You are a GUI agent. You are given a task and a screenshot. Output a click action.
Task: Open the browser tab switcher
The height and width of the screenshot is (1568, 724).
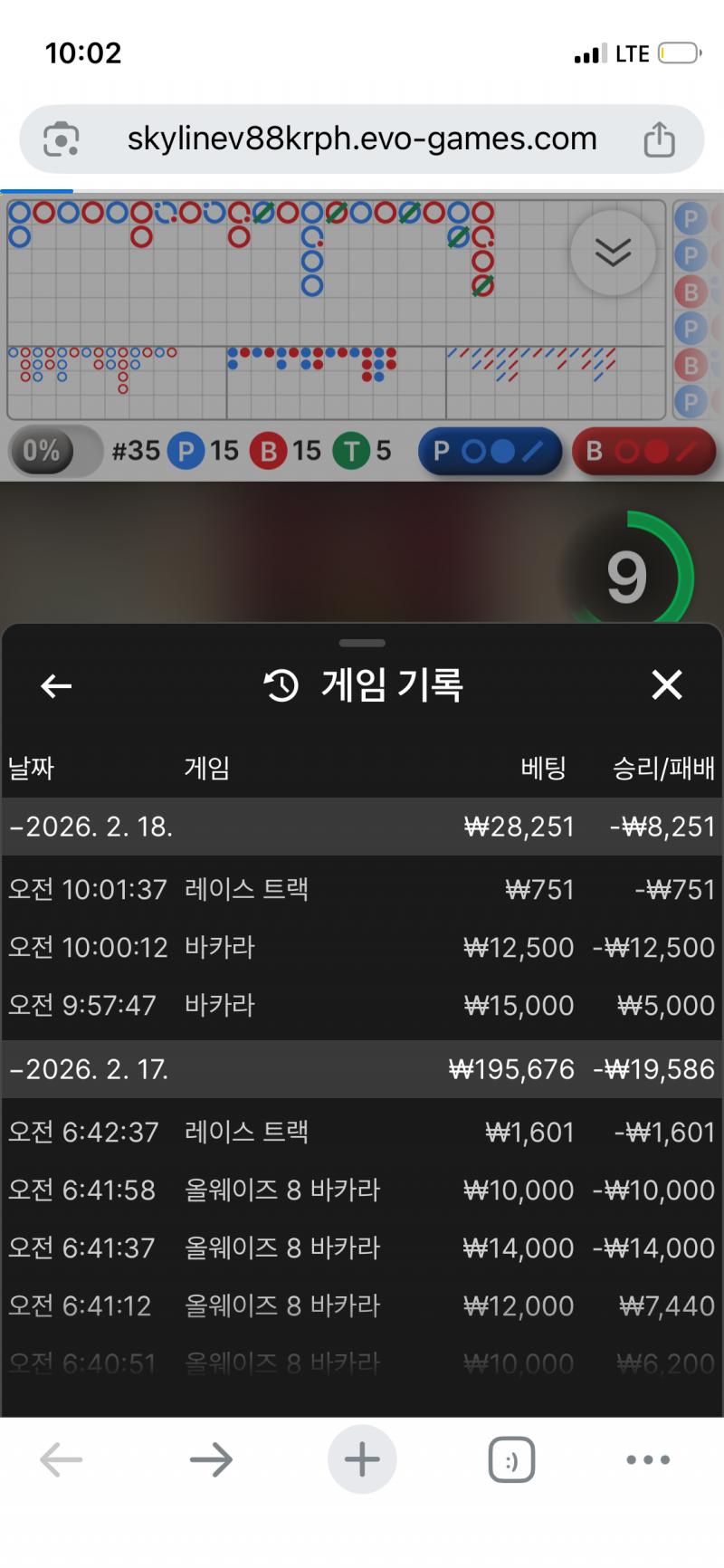pos(511,1459)
